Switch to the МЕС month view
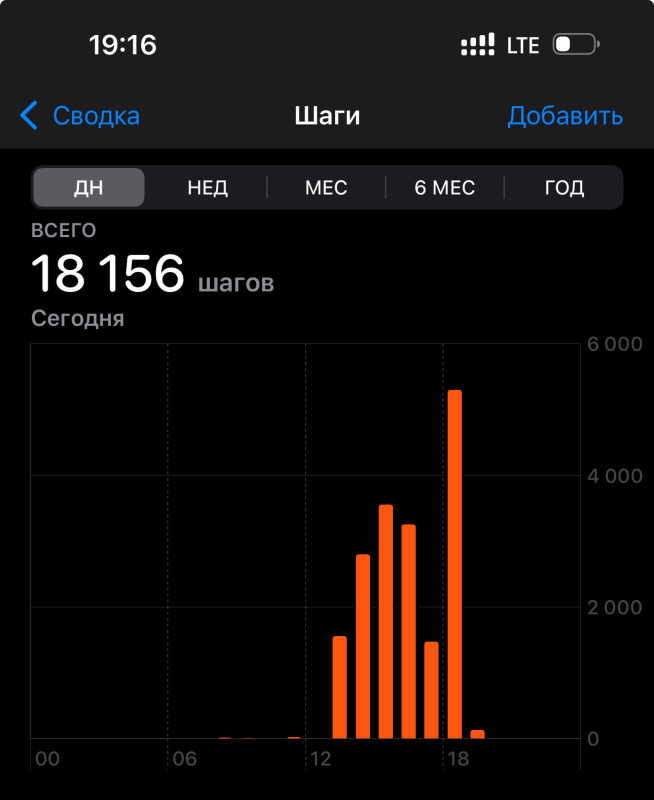Image resolution: width=654 pixels, height=800 pixels. (x=326, y=188)
